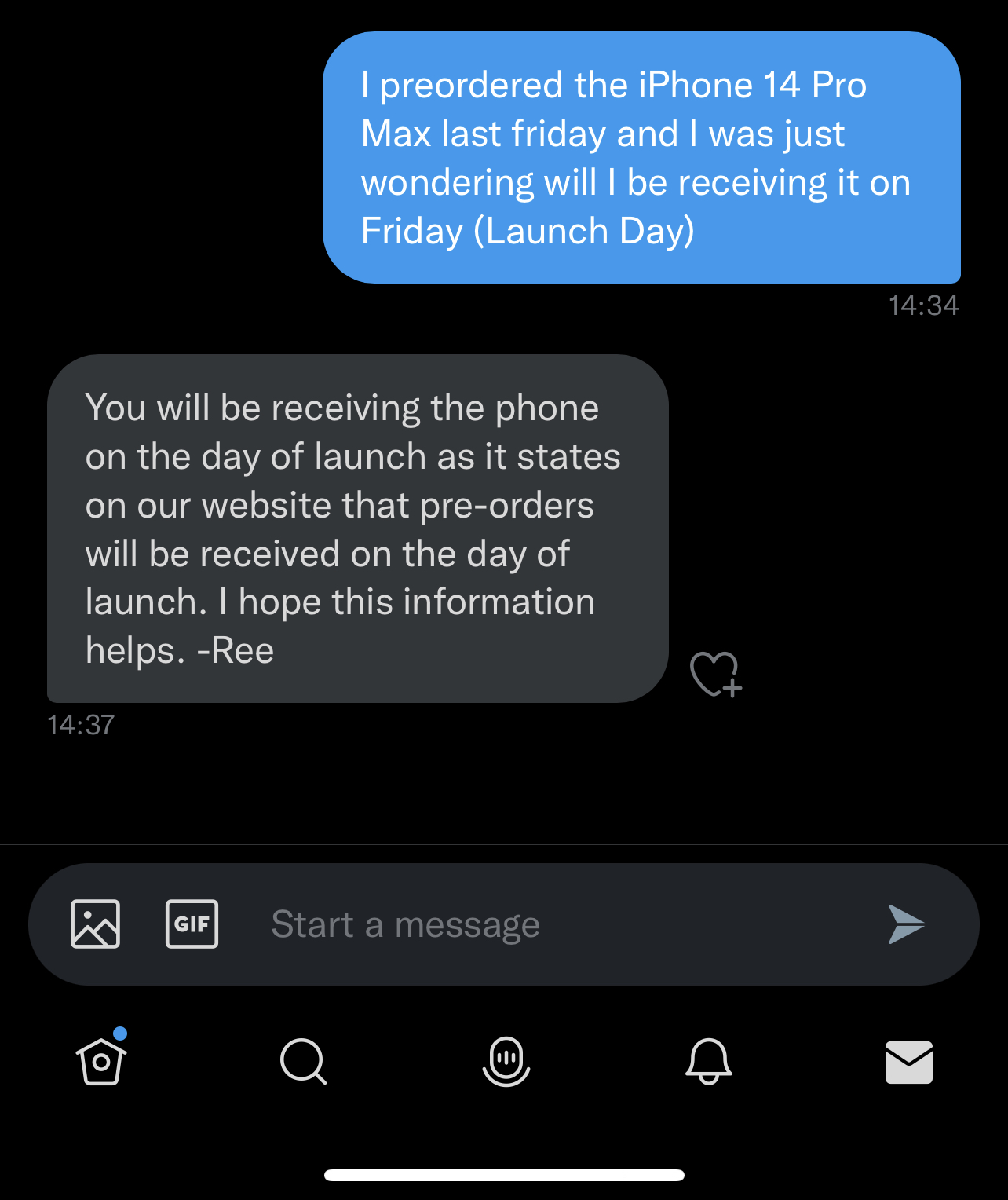Switch to the Spaces microphone tab
The image size is (1008, 1200).
click(506, 1061)
